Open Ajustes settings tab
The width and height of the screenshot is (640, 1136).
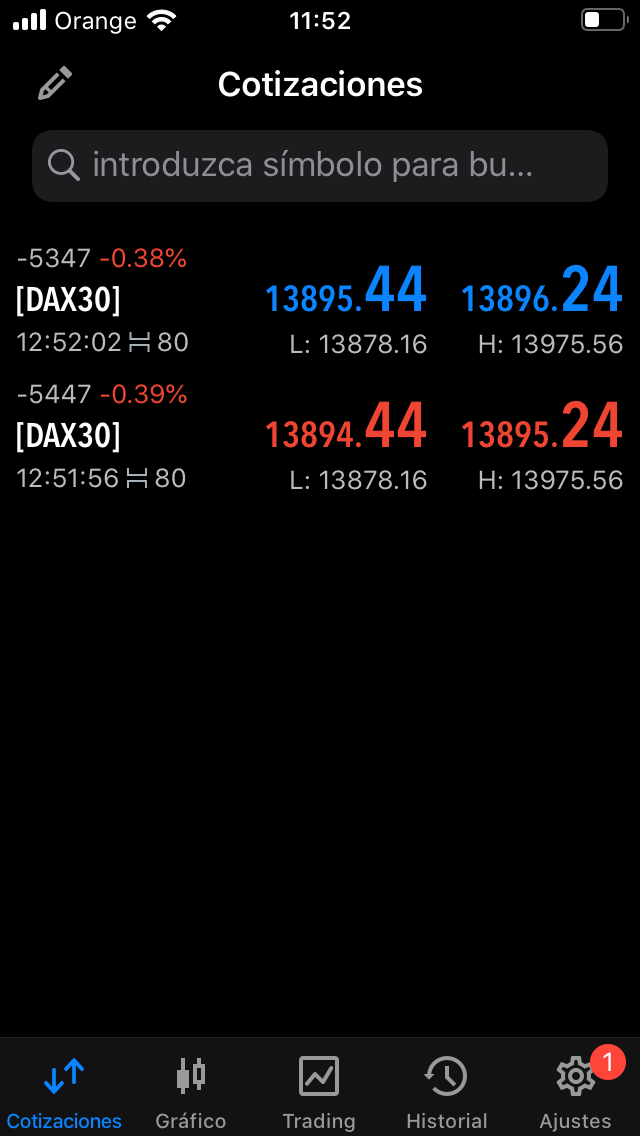click(575, 1090)
